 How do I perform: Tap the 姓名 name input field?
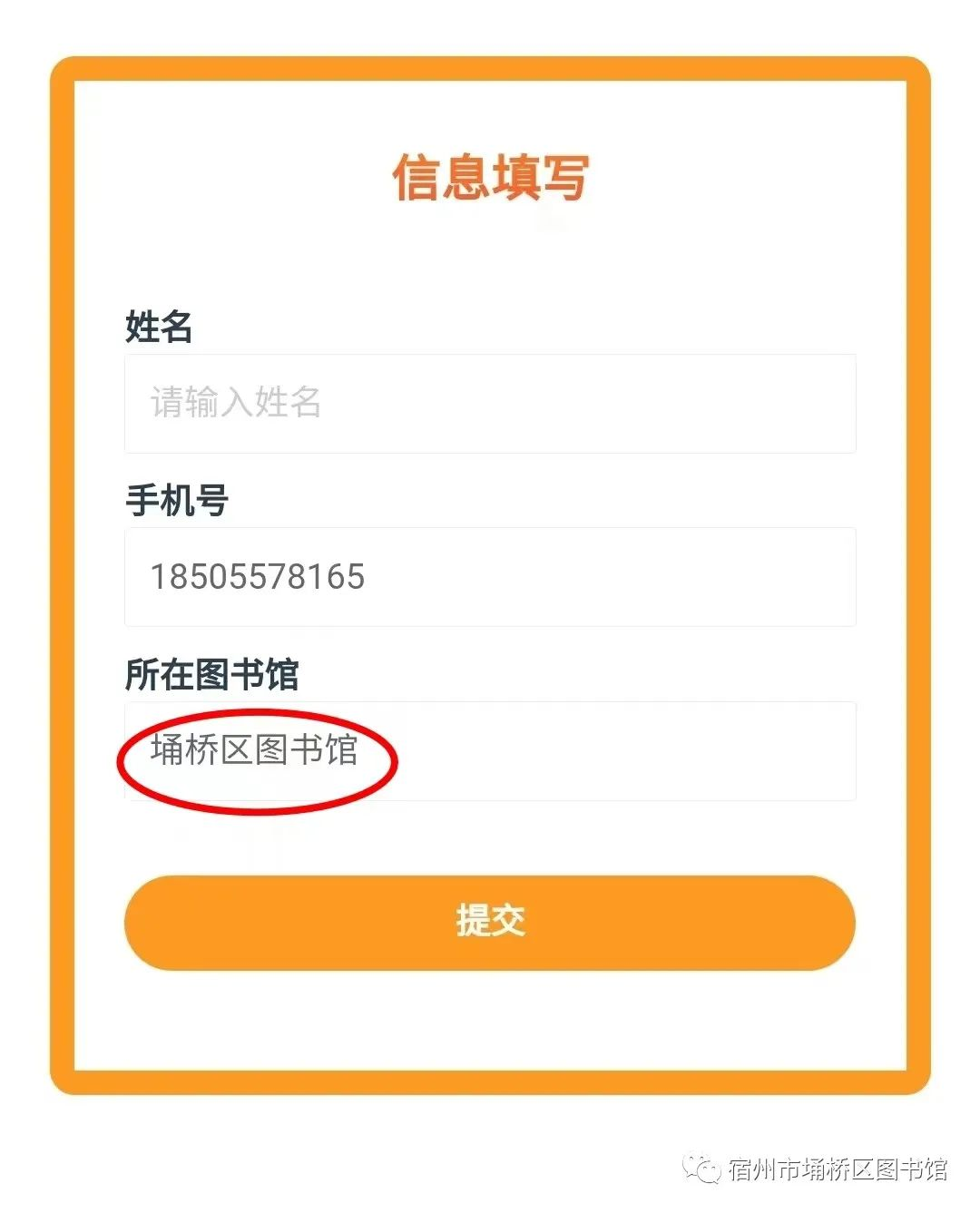(x=490, y=404)
